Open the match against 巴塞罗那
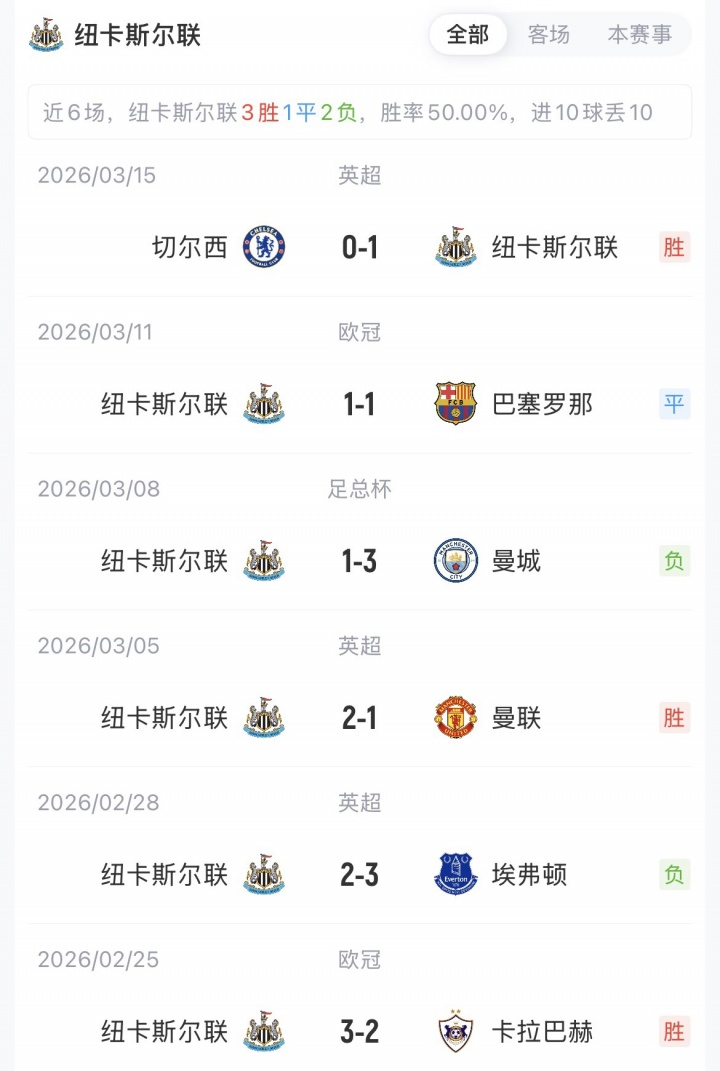720x1071 pixels. tap(360, 404)
